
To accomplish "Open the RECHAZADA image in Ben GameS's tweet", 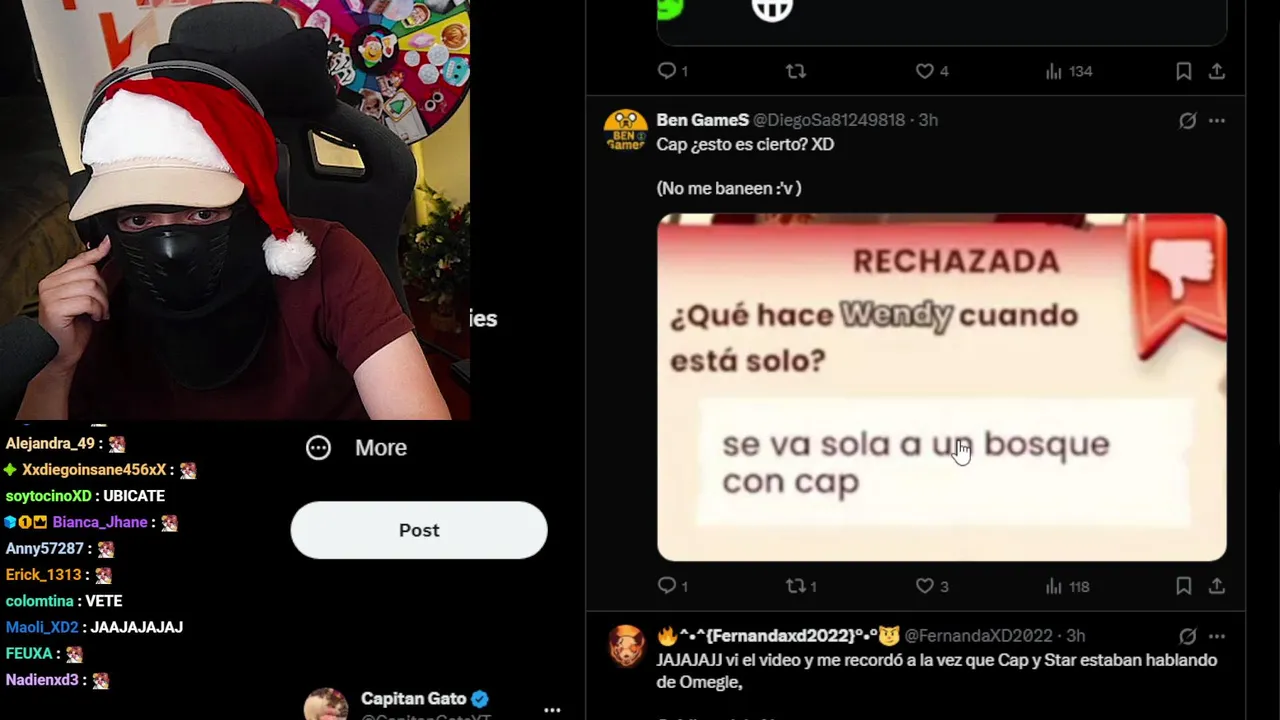I will tap(941, 387).
